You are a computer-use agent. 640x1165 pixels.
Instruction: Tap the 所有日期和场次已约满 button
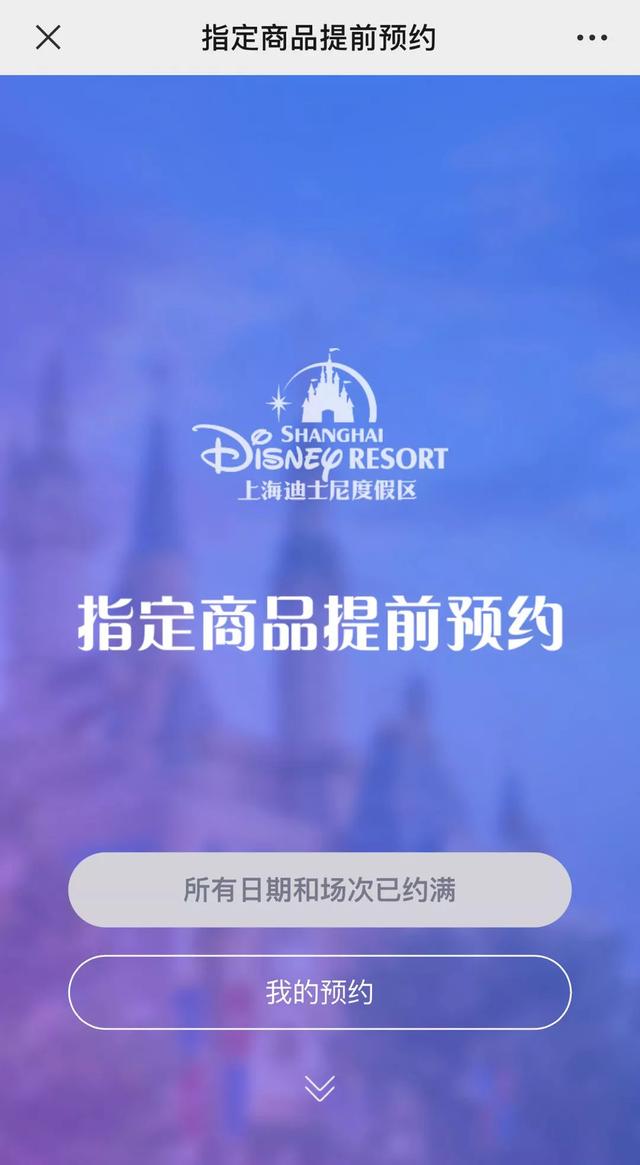(320, 890)
